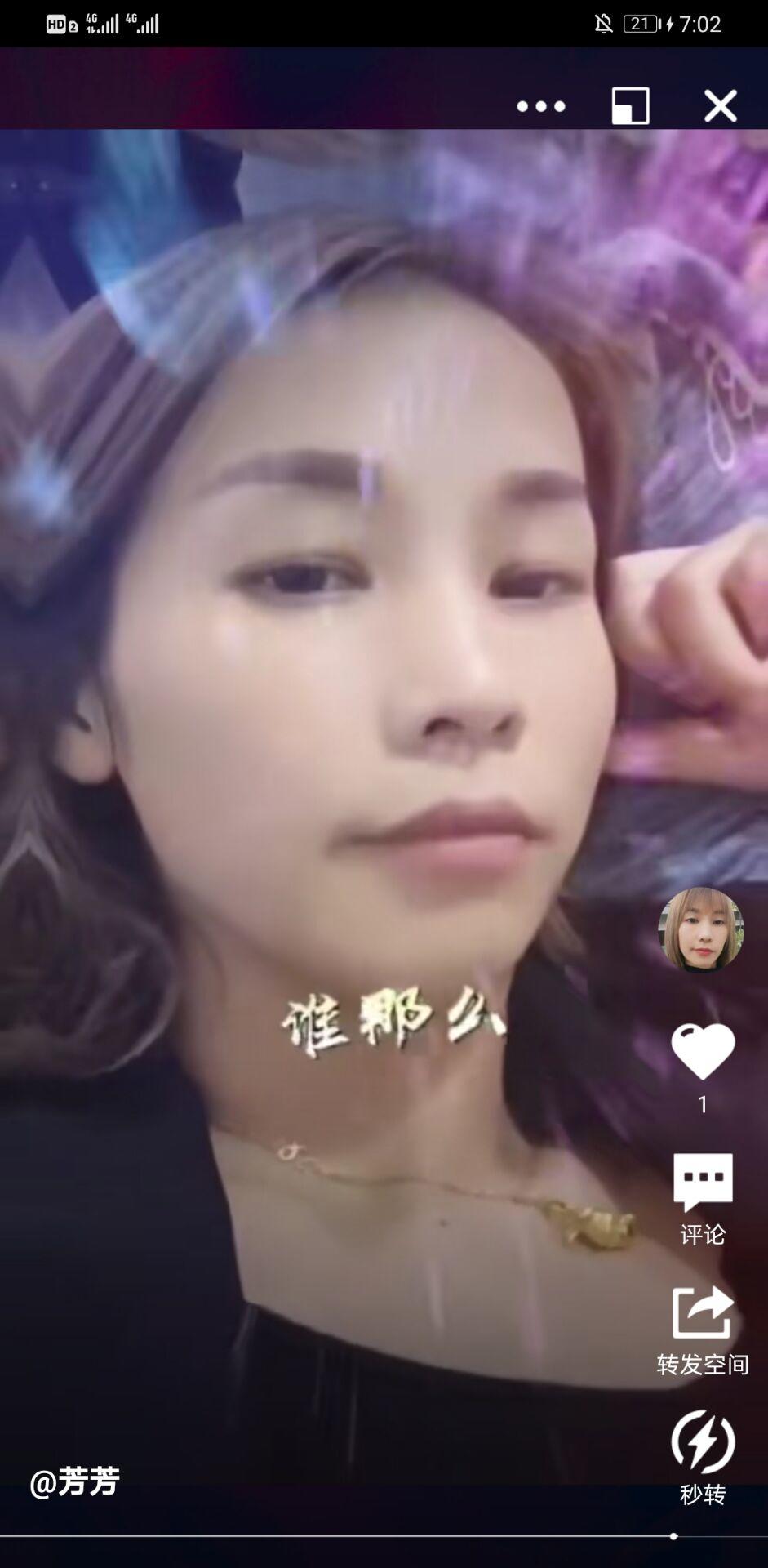Open @芳芳 user profile link
The height and width of the screenshot is (1568, 768).
coord(75,1481)
